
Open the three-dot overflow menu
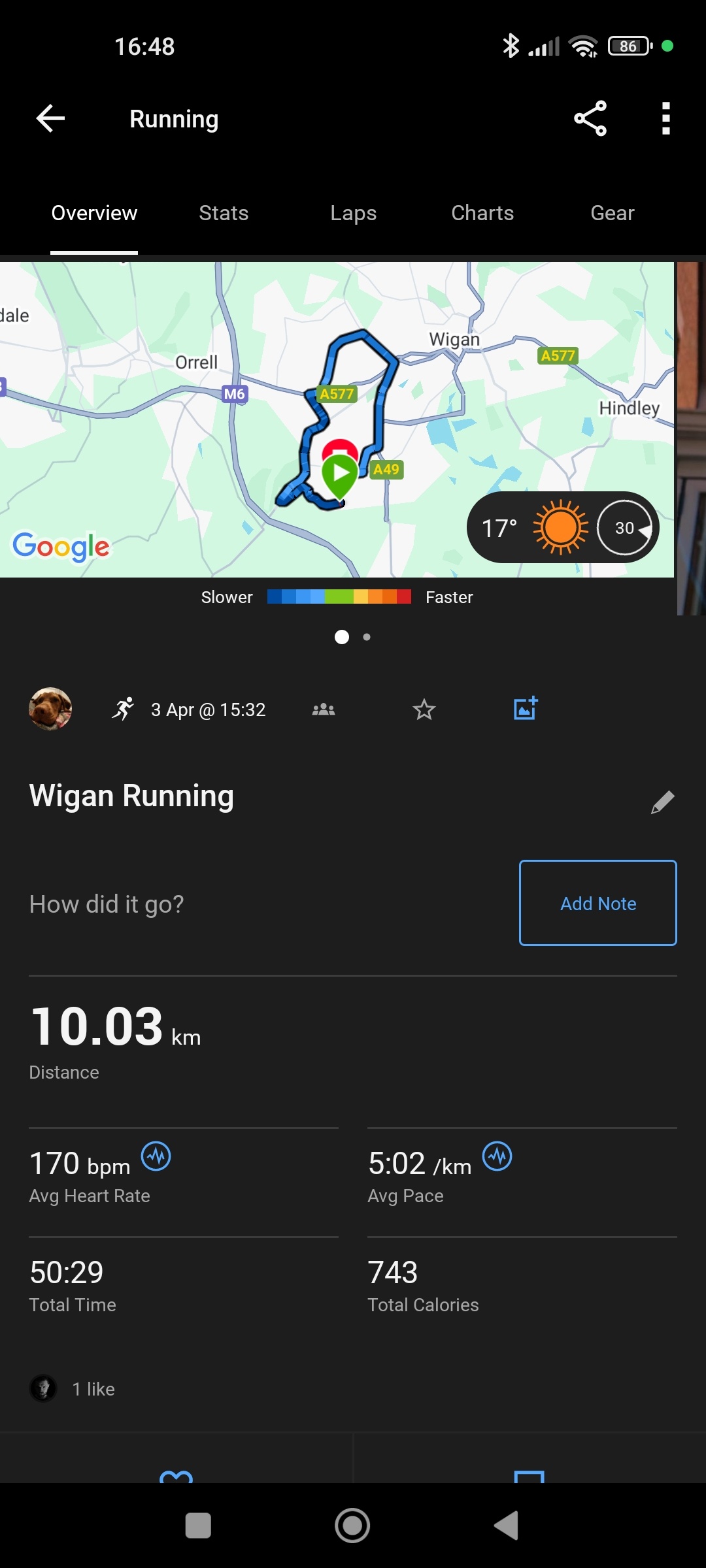coord(665,118)
